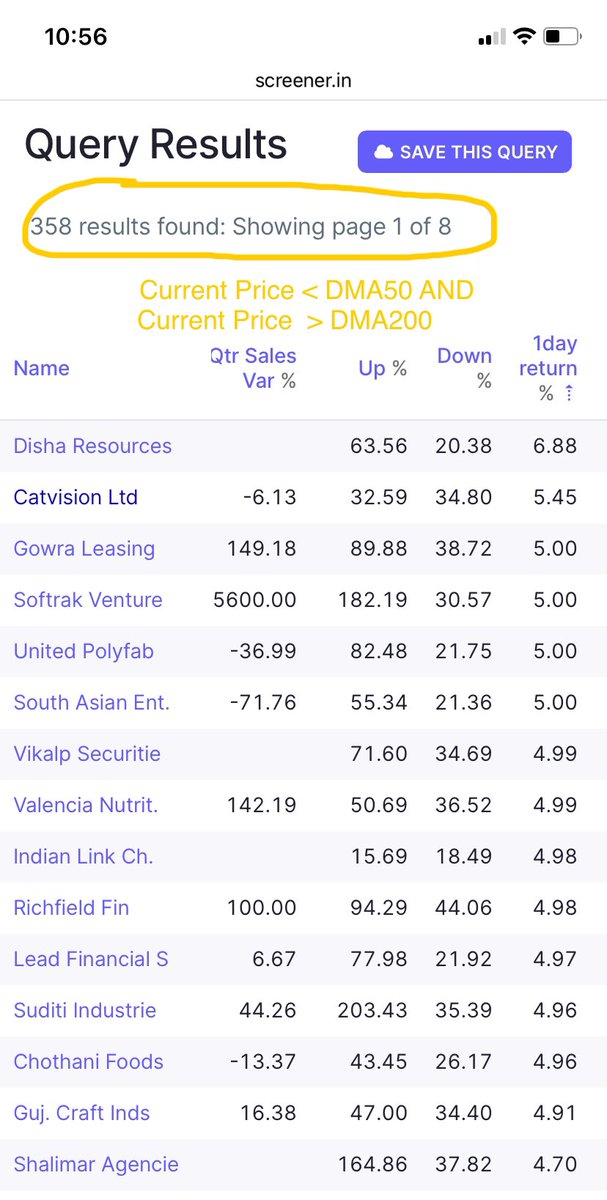Open Valencia Nutrit. company page
The width and height of the screenshot is (607, 1200).
(x=85, y=805)
